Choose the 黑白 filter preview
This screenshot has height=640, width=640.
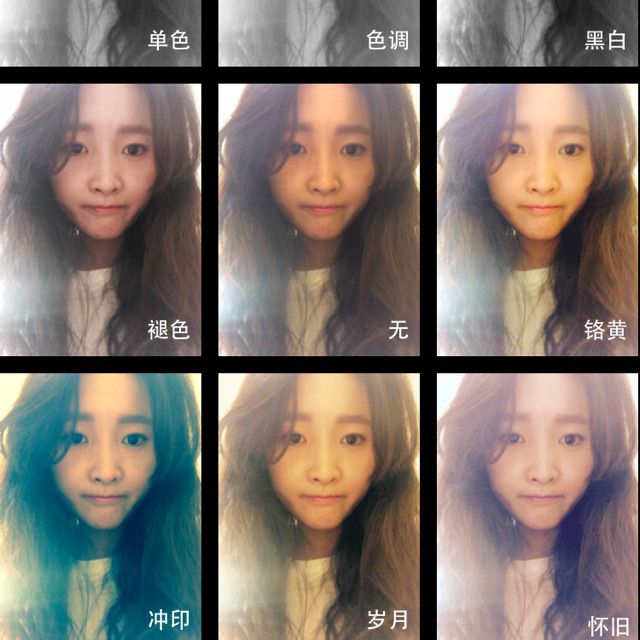coord(538,32)
